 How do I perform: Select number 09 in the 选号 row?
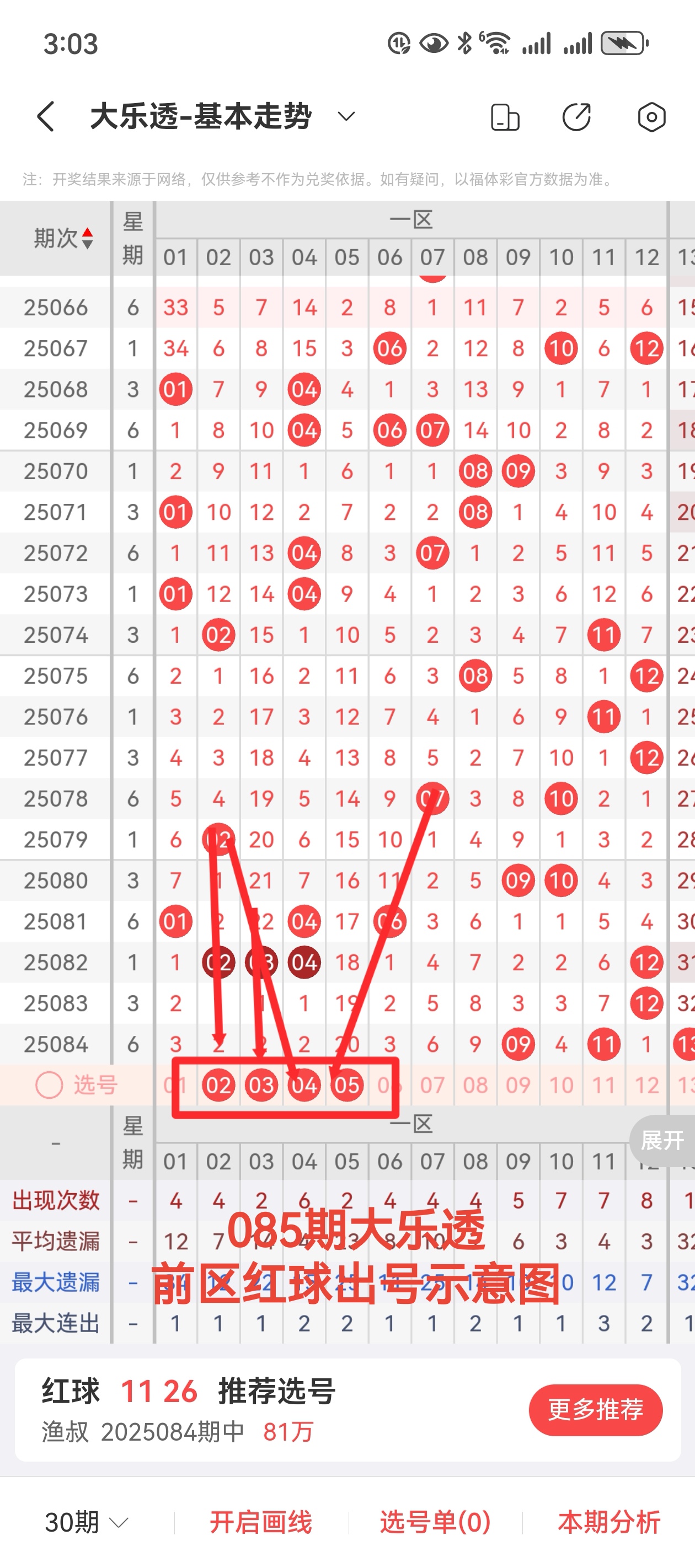(518, 1084)
